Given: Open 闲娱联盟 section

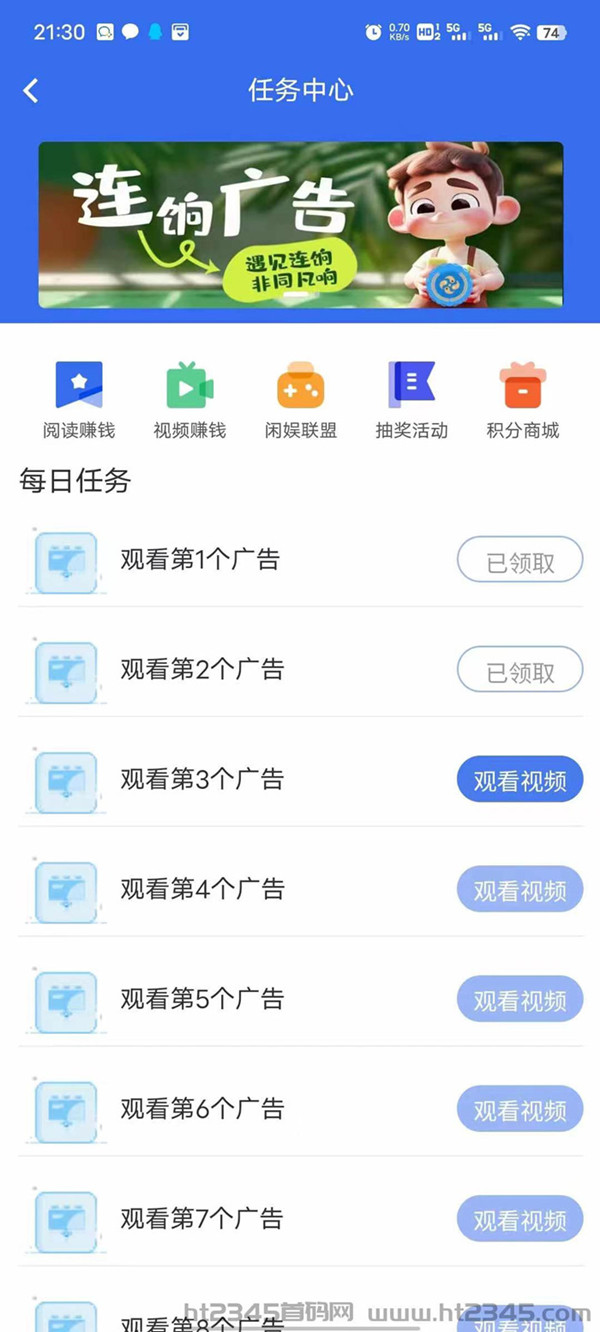Looking at the screenshot, I should coord(300,400).
